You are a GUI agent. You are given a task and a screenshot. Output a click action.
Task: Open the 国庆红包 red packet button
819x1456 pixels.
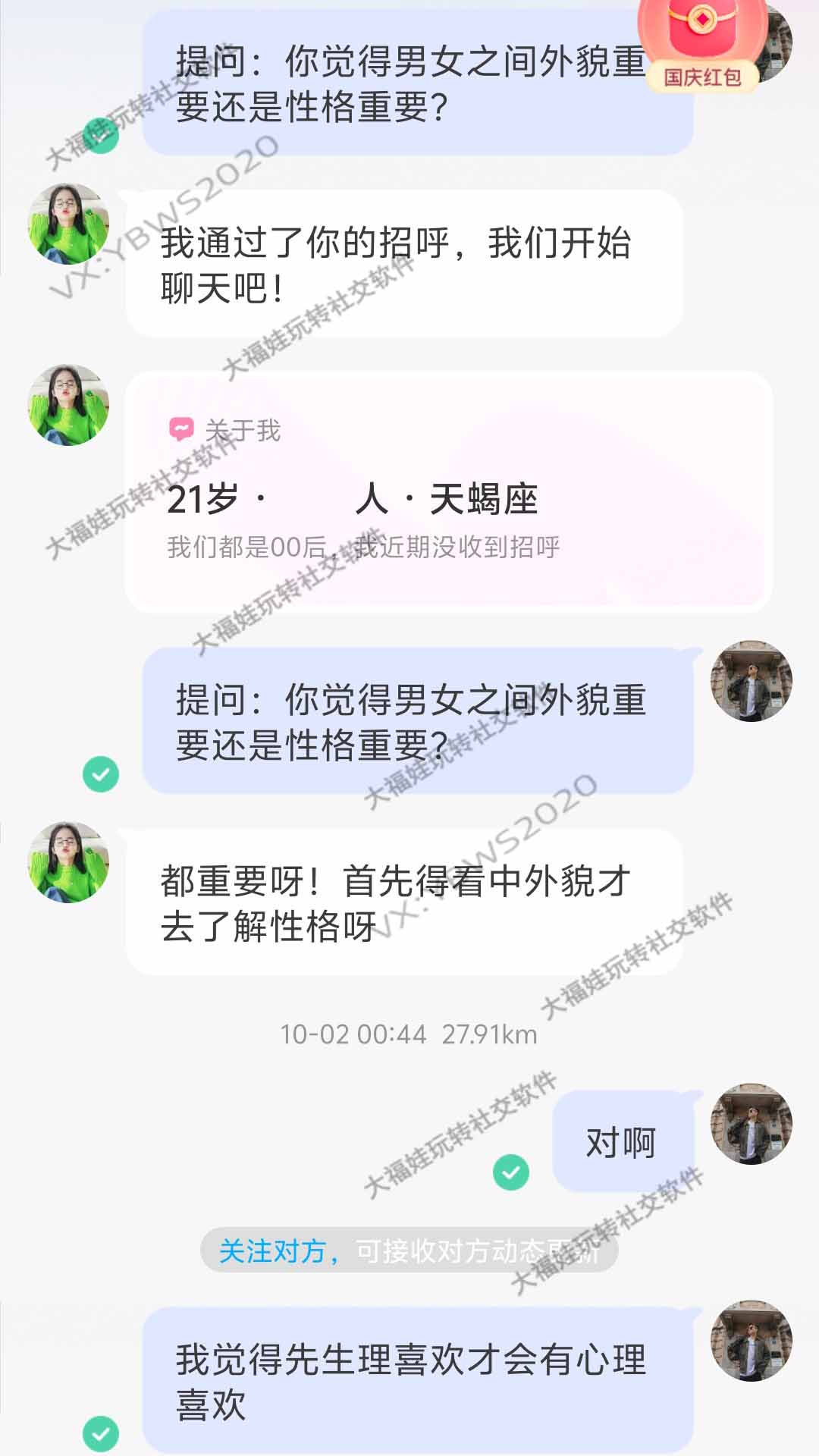(701, 45)
